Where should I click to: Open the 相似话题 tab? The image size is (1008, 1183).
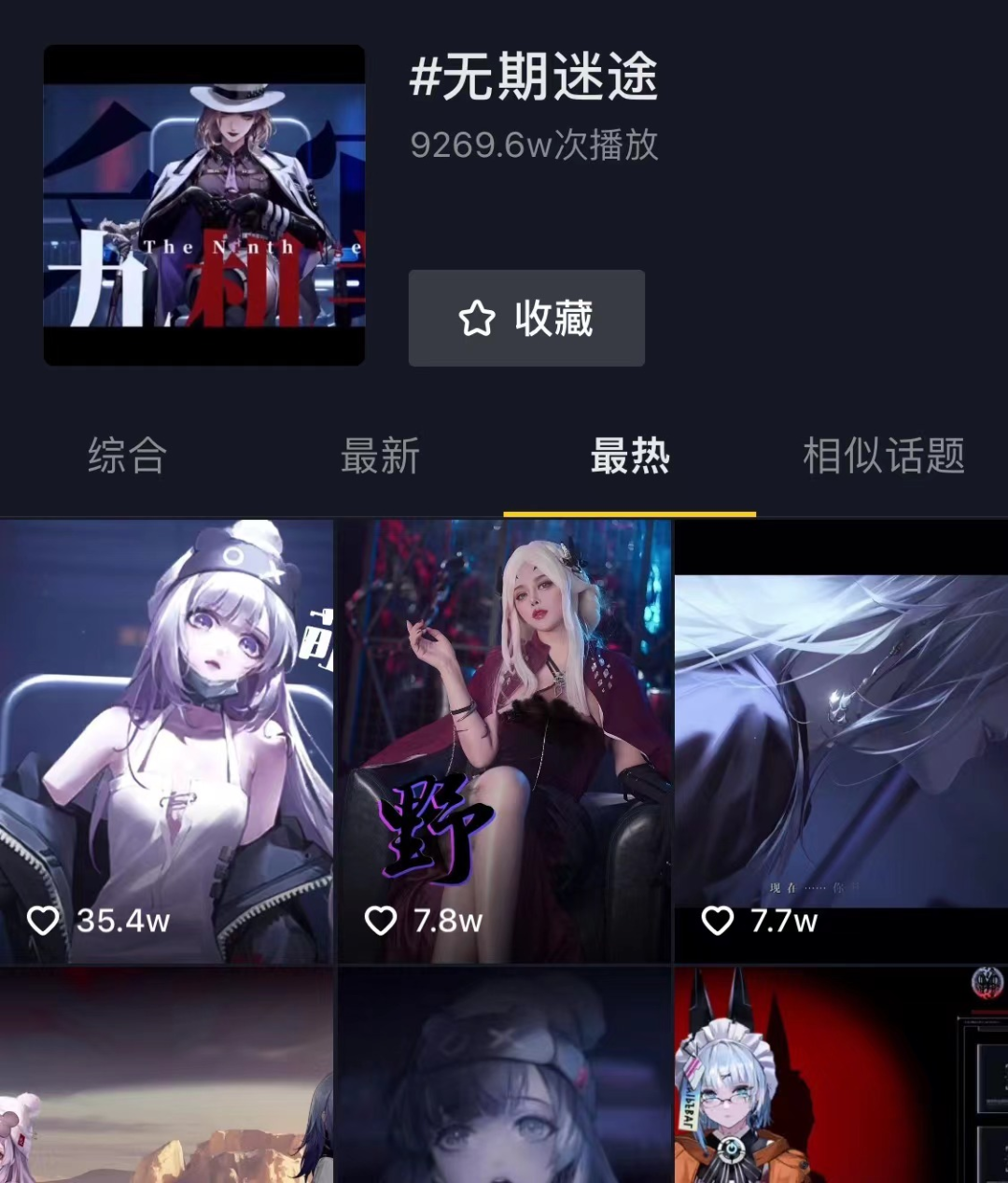(883, 457)
